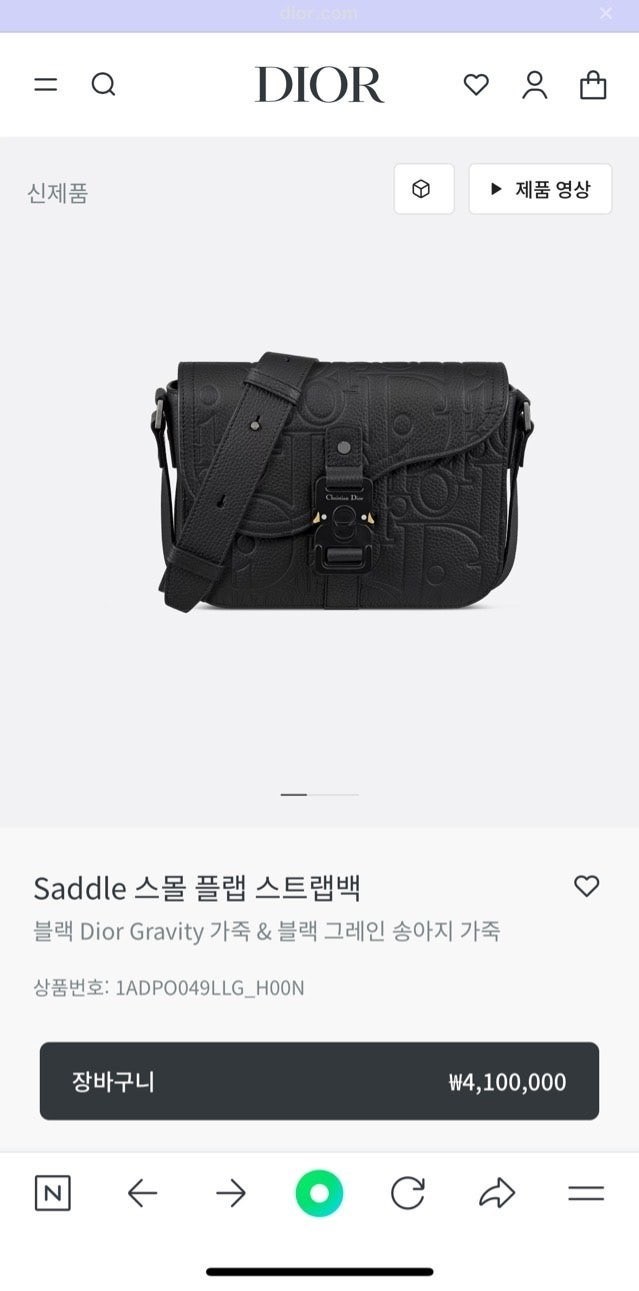Go forward in the browser
639x1291 pixels.
pos(231,1193)
